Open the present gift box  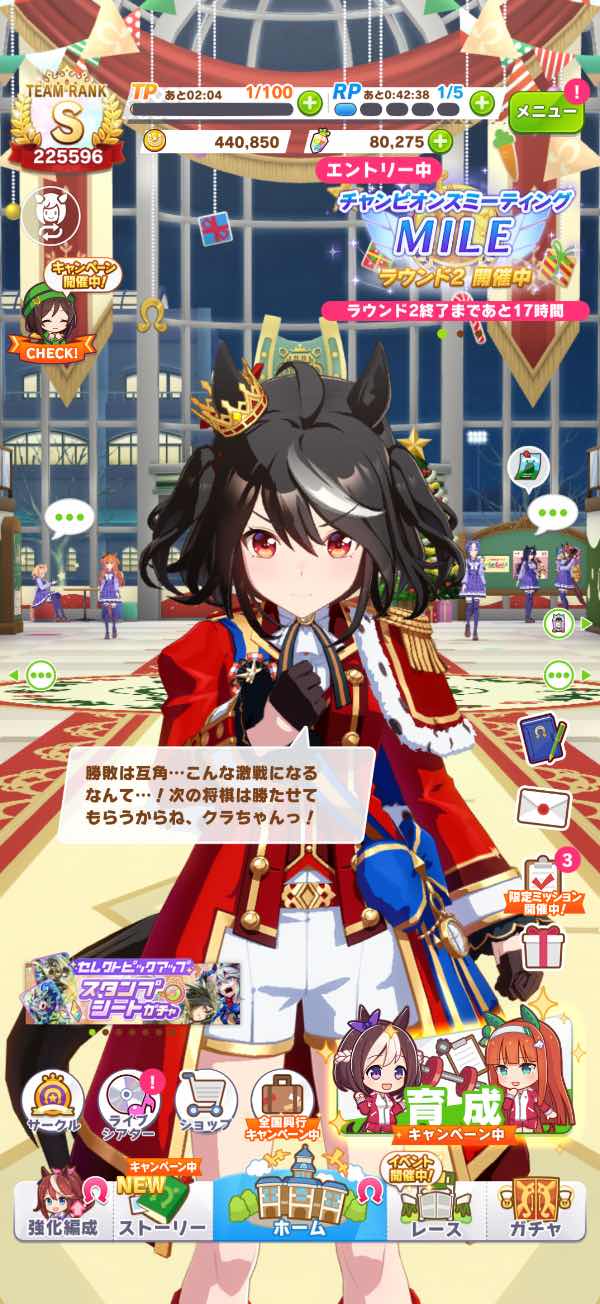click(x=543, y=945)
